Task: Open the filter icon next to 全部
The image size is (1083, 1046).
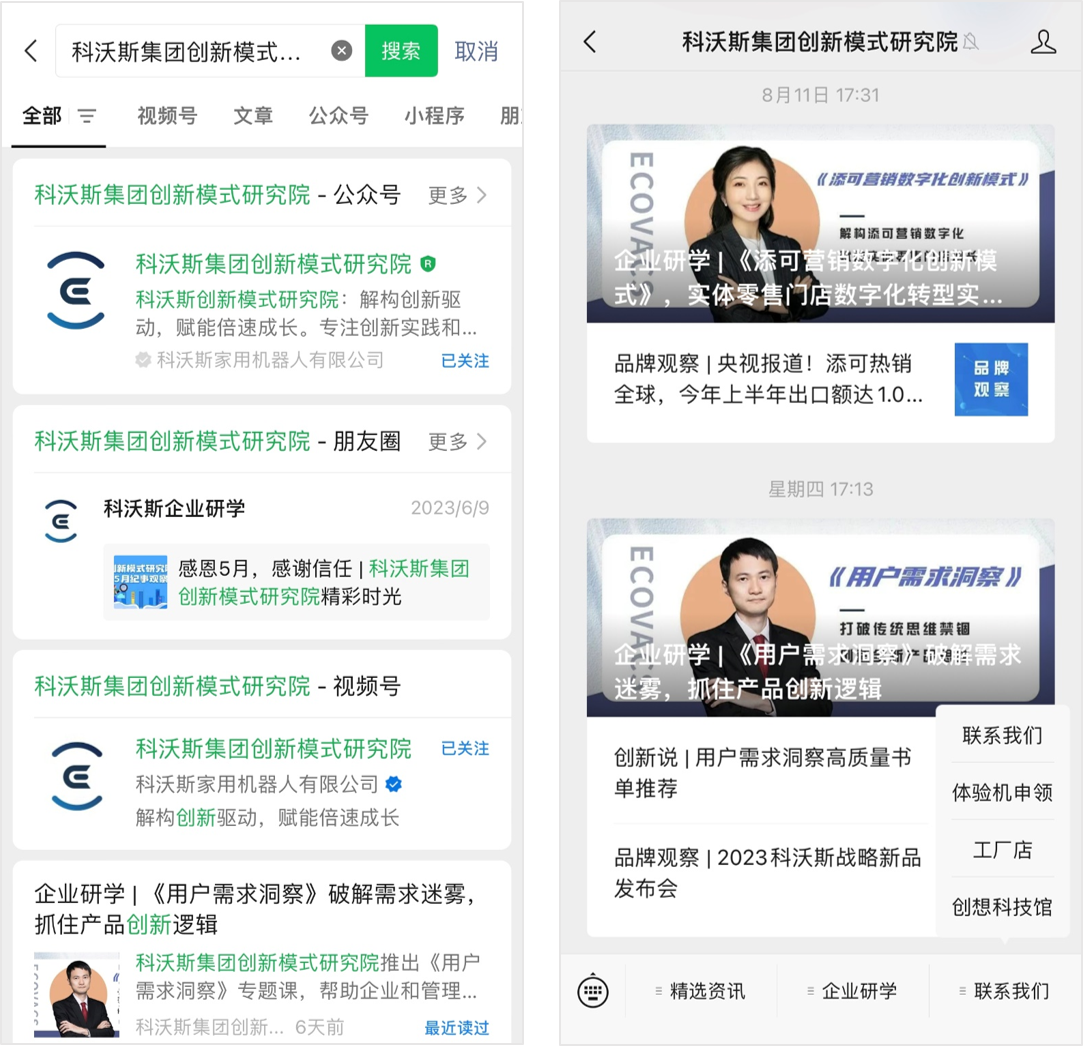Action: tap(88, 116)
